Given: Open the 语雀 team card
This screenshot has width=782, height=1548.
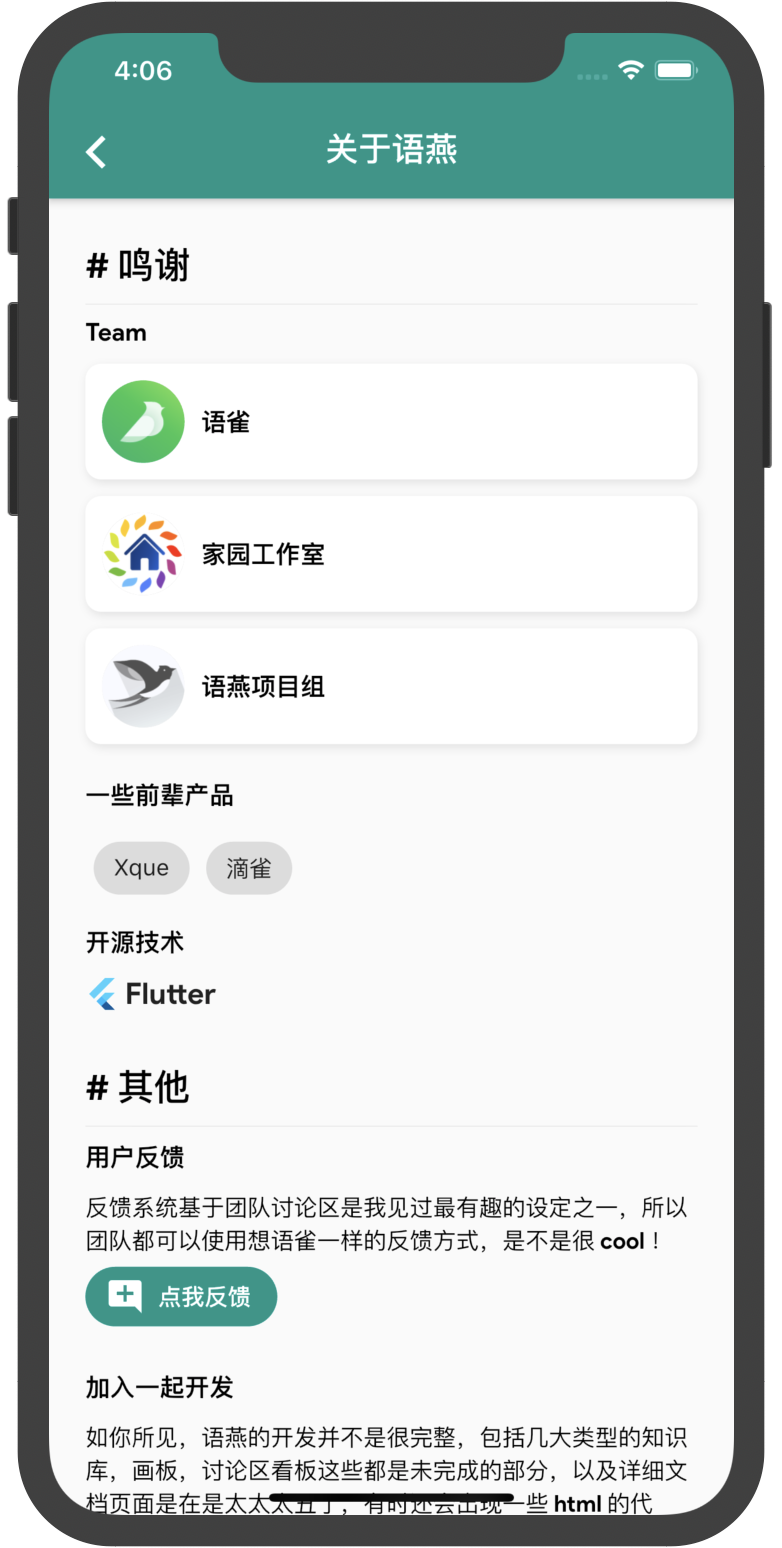Looking at the screenshot, I should pos(390,422).
